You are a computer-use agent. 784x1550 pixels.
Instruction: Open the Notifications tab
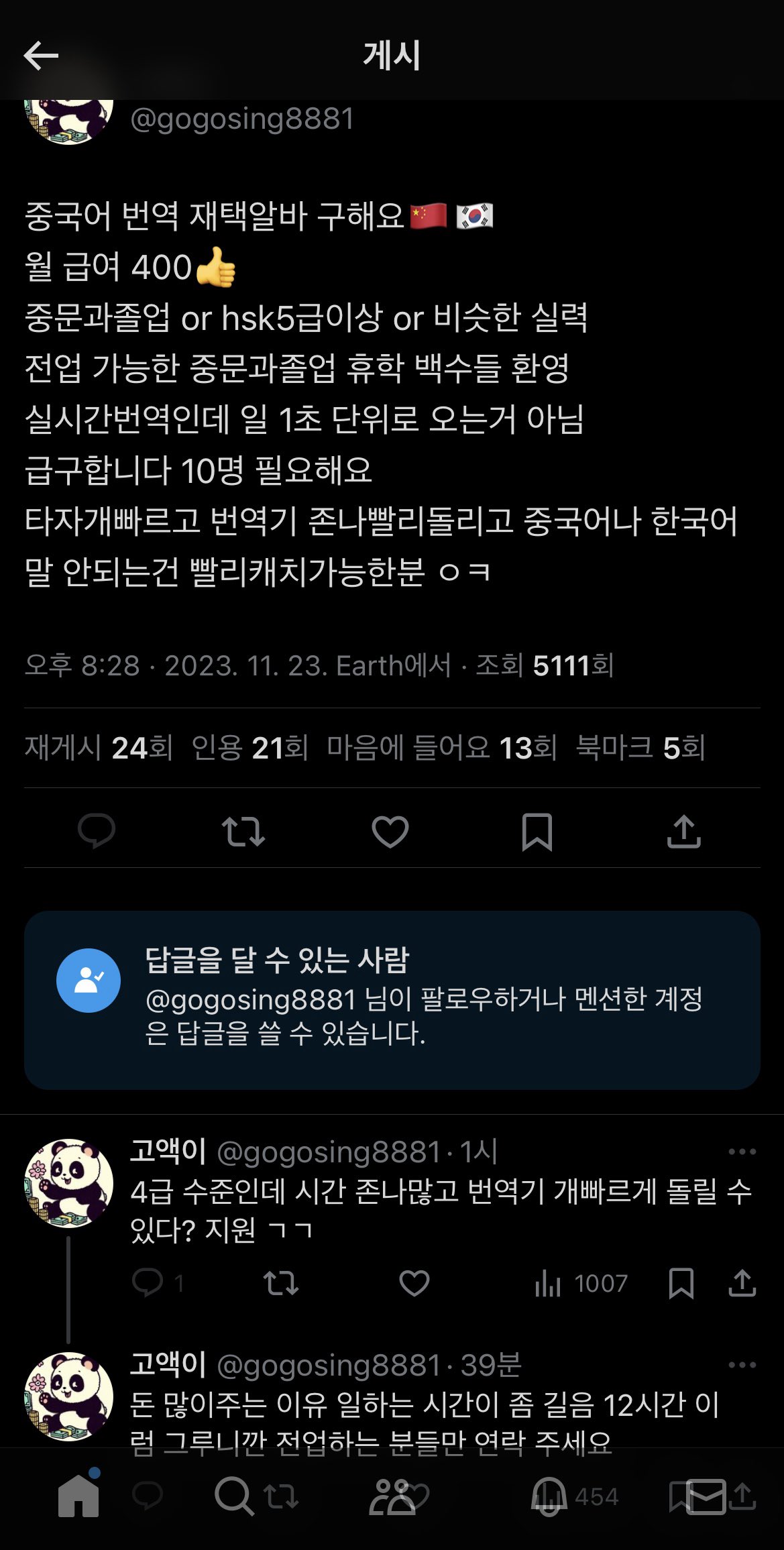coord(549,1496)
